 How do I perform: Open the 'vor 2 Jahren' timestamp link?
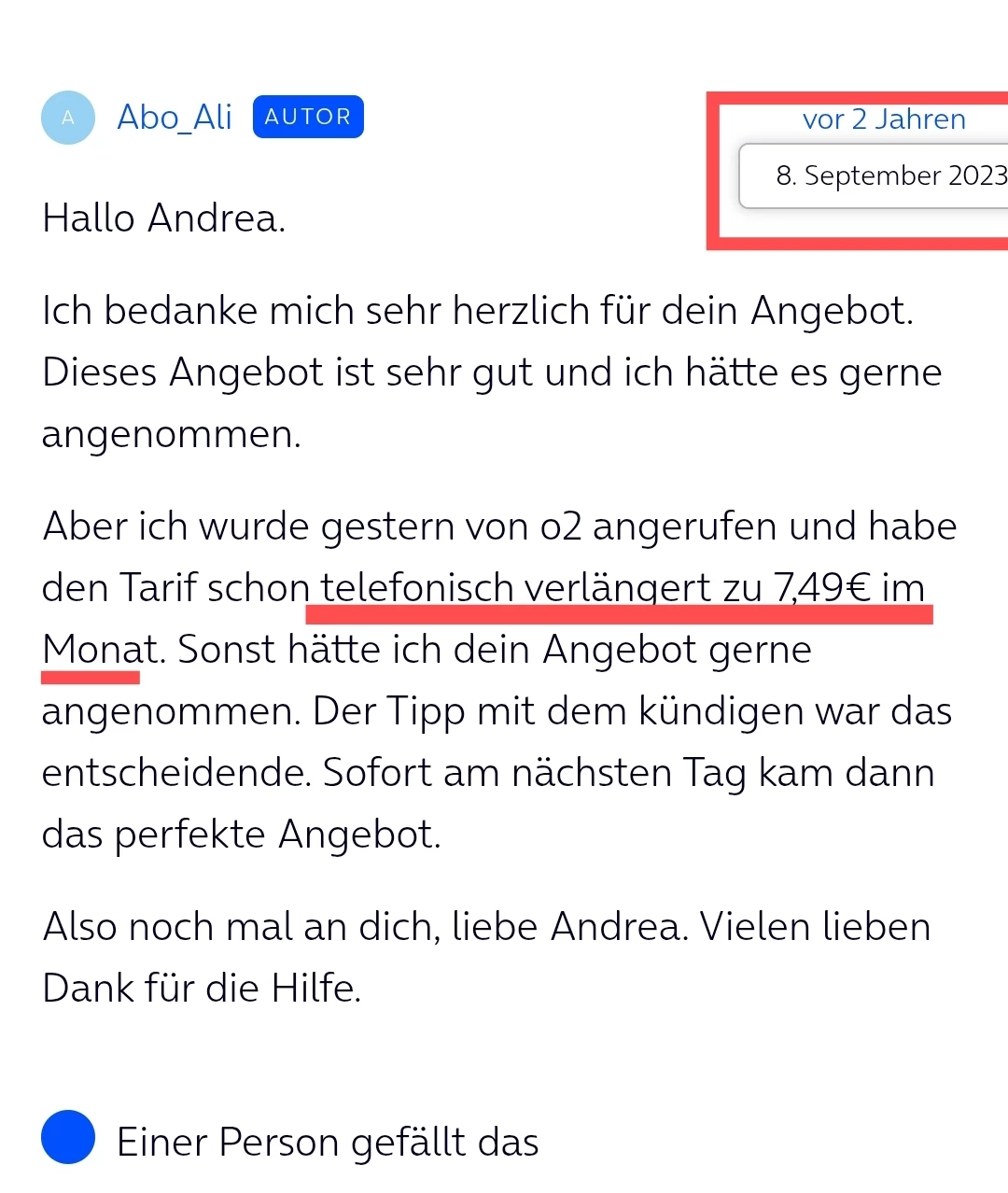point(883,119)
